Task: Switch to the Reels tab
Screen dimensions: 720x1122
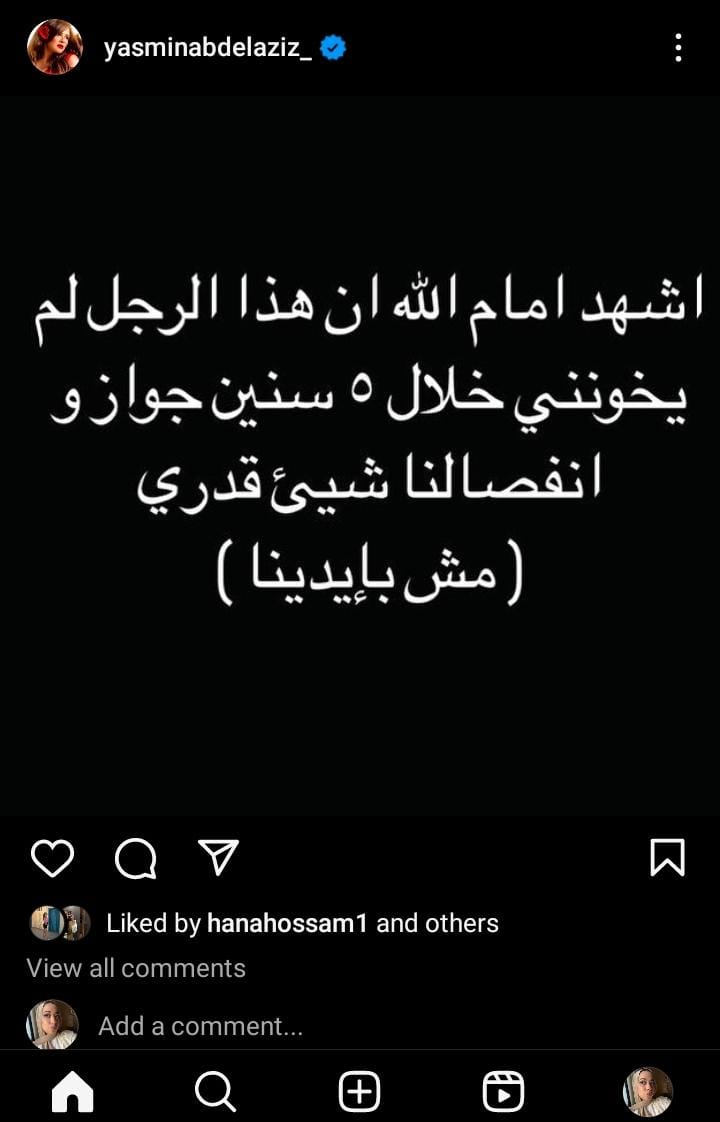Action: click(503, 1092)
